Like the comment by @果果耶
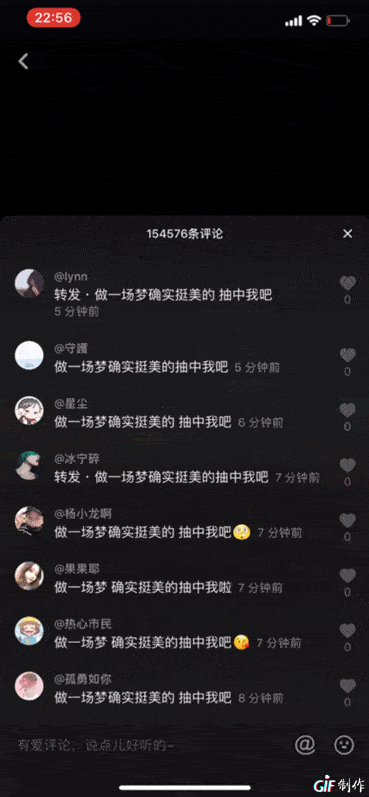The image size is (369, 797). point(348,576)
